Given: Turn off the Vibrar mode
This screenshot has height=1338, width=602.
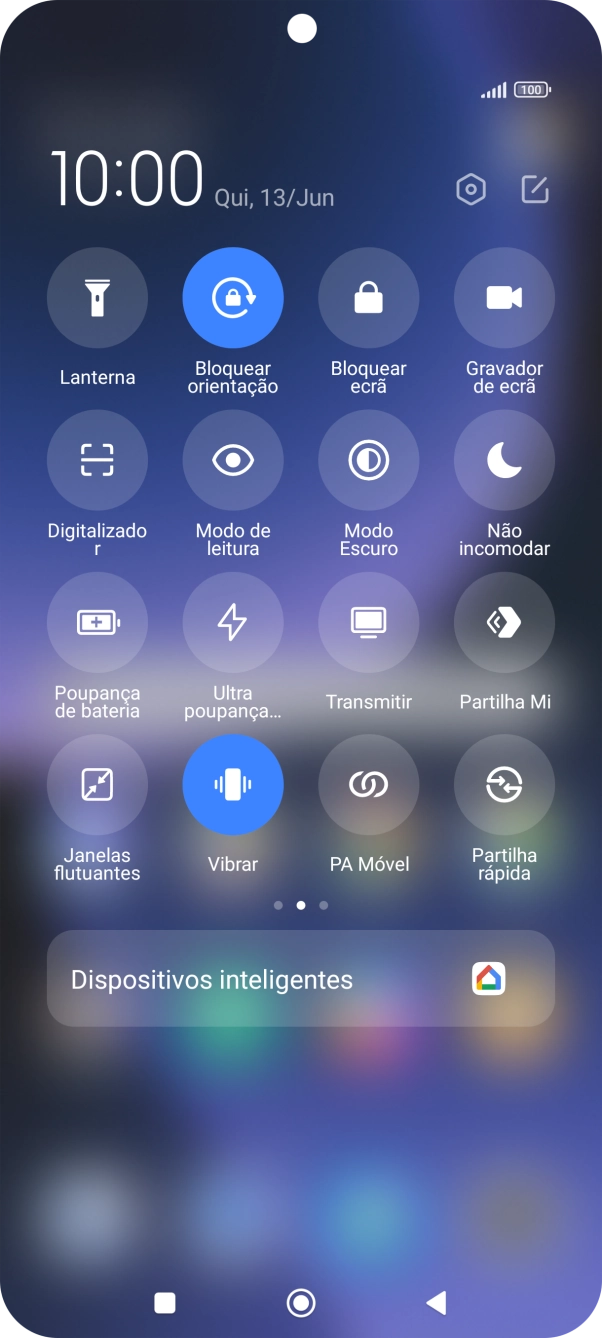Looking at the screenshot, I should (233, 785).
